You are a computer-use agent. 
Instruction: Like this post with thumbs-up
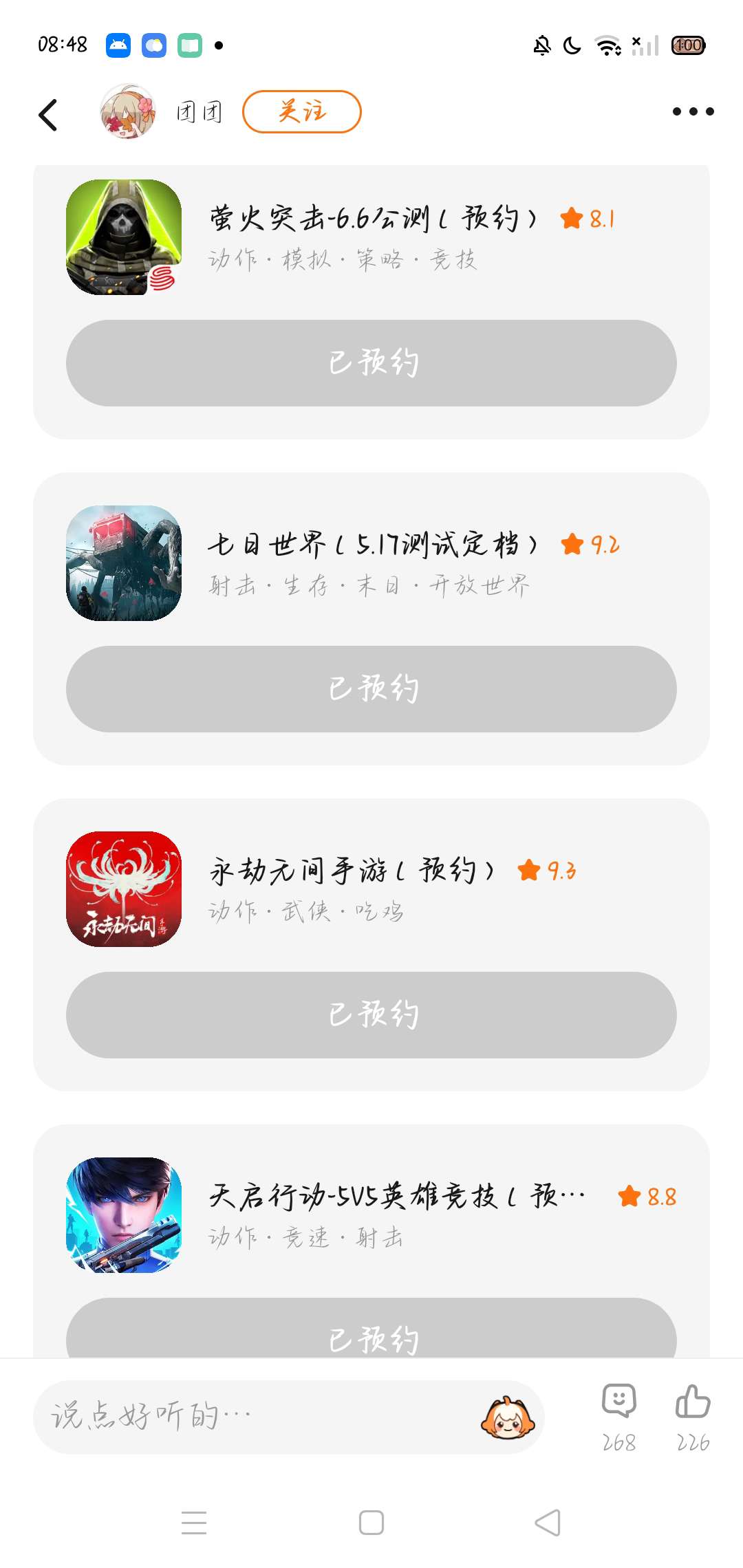(x=693, y=1417)
